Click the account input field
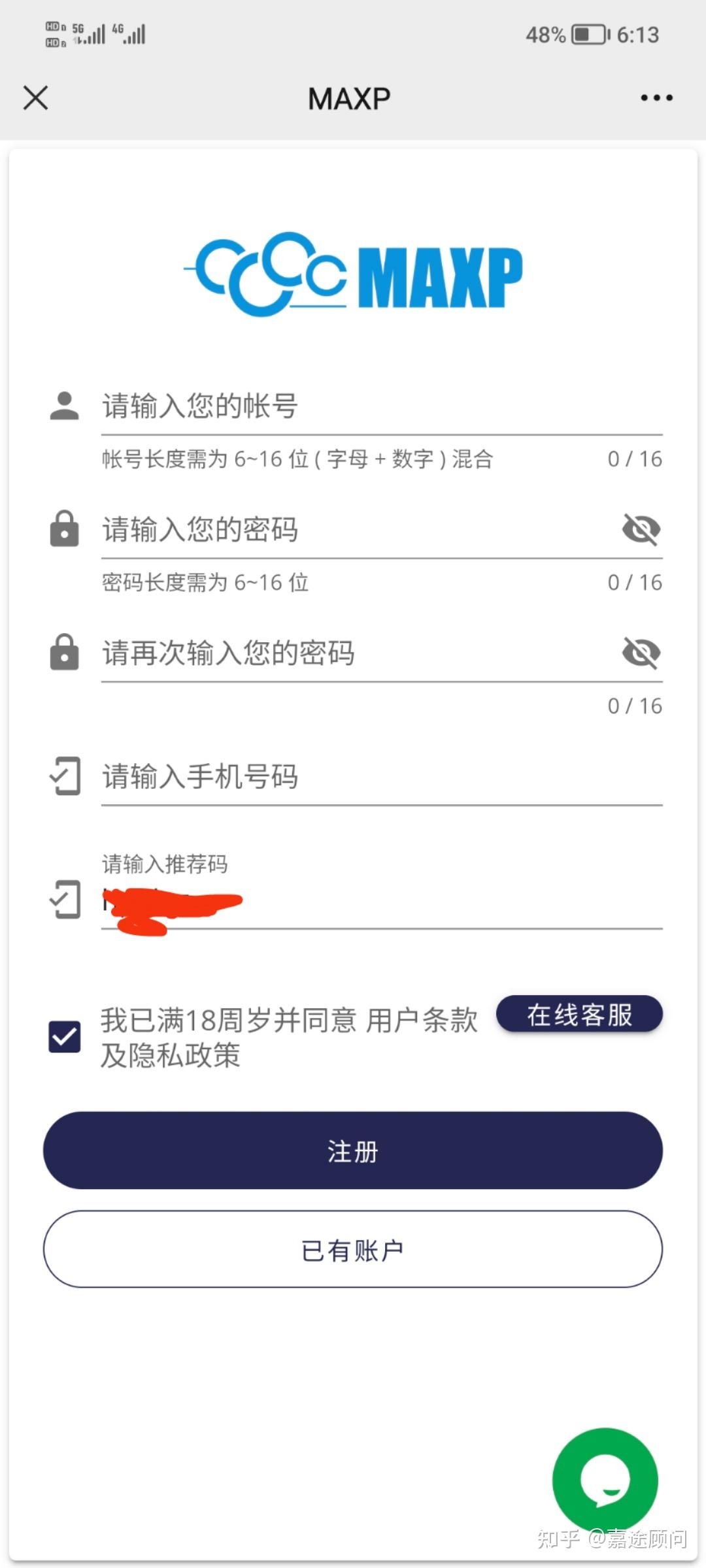 coord(327,405)
